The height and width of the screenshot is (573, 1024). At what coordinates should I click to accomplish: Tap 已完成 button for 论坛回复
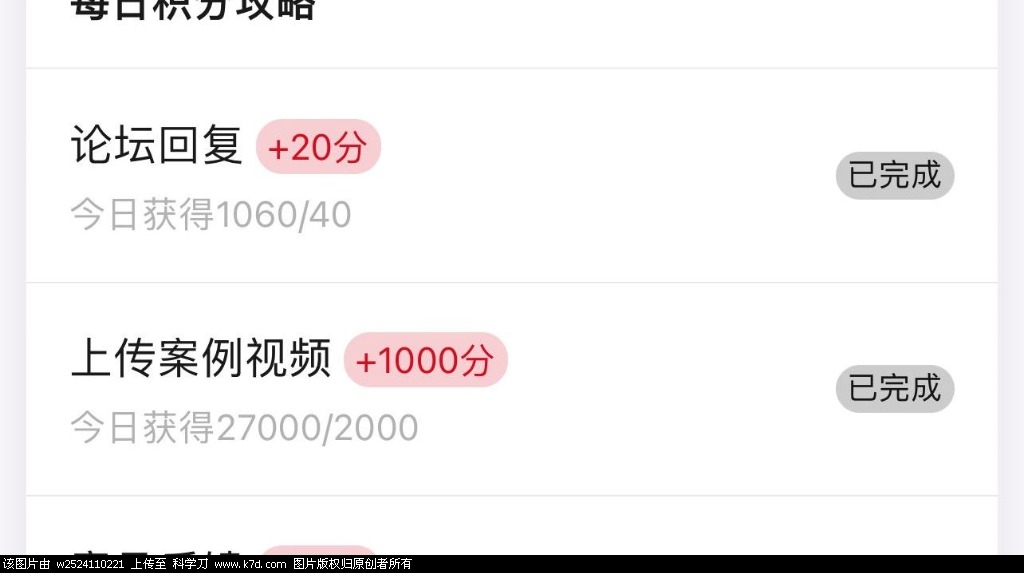pos(895,176)
